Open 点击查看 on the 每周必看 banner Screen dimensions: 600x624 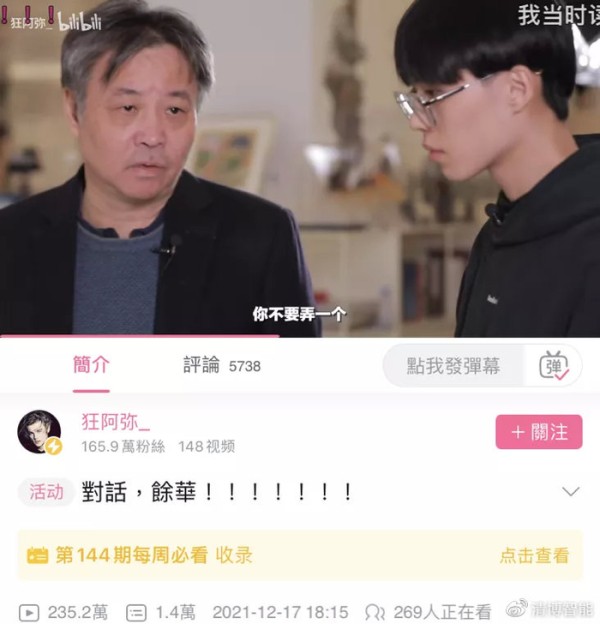pos(534,555)
